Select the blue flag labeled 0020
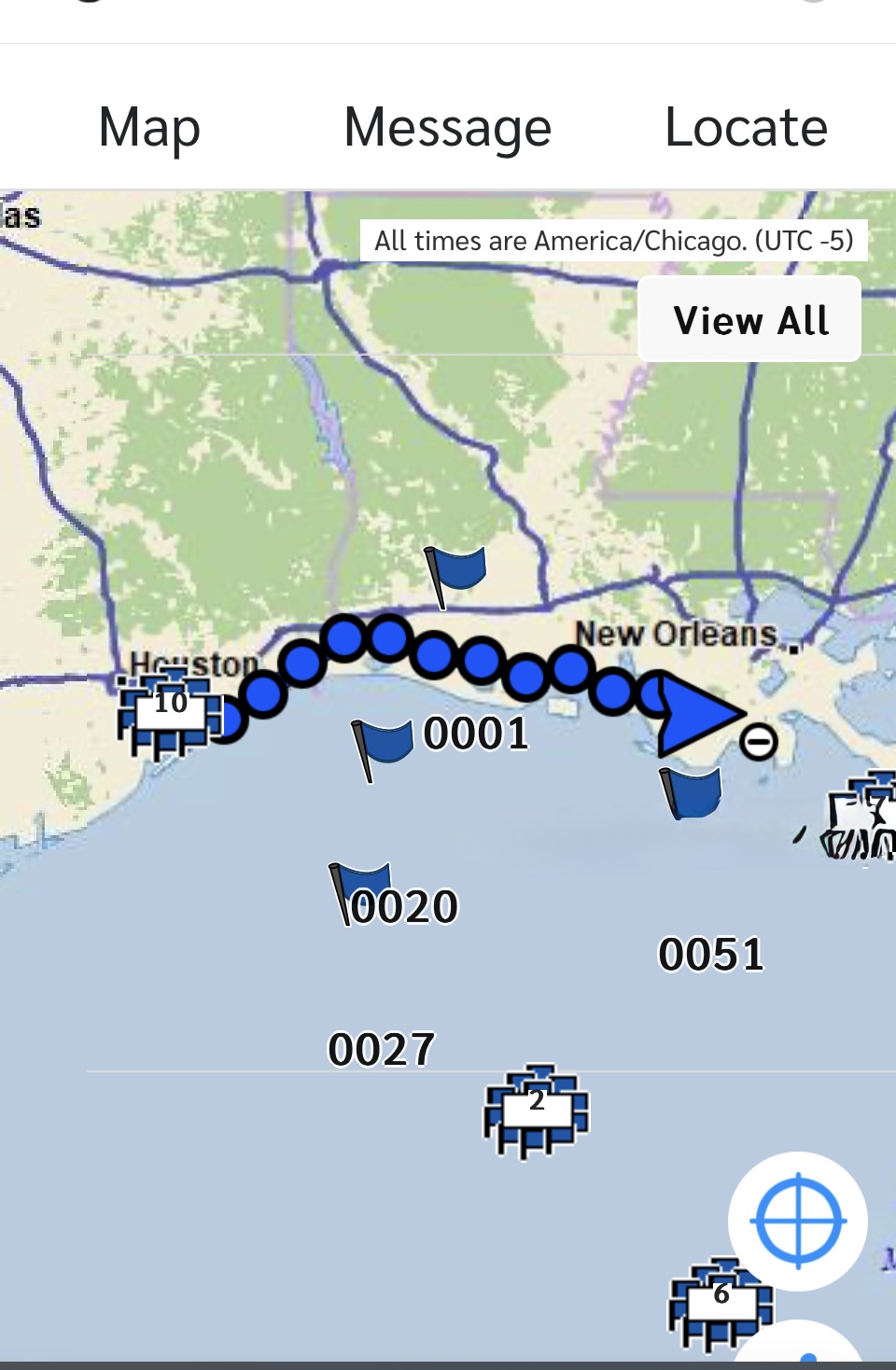Image resolution: width=896 pixels, height=1370 pixels. tap(362, 888)
